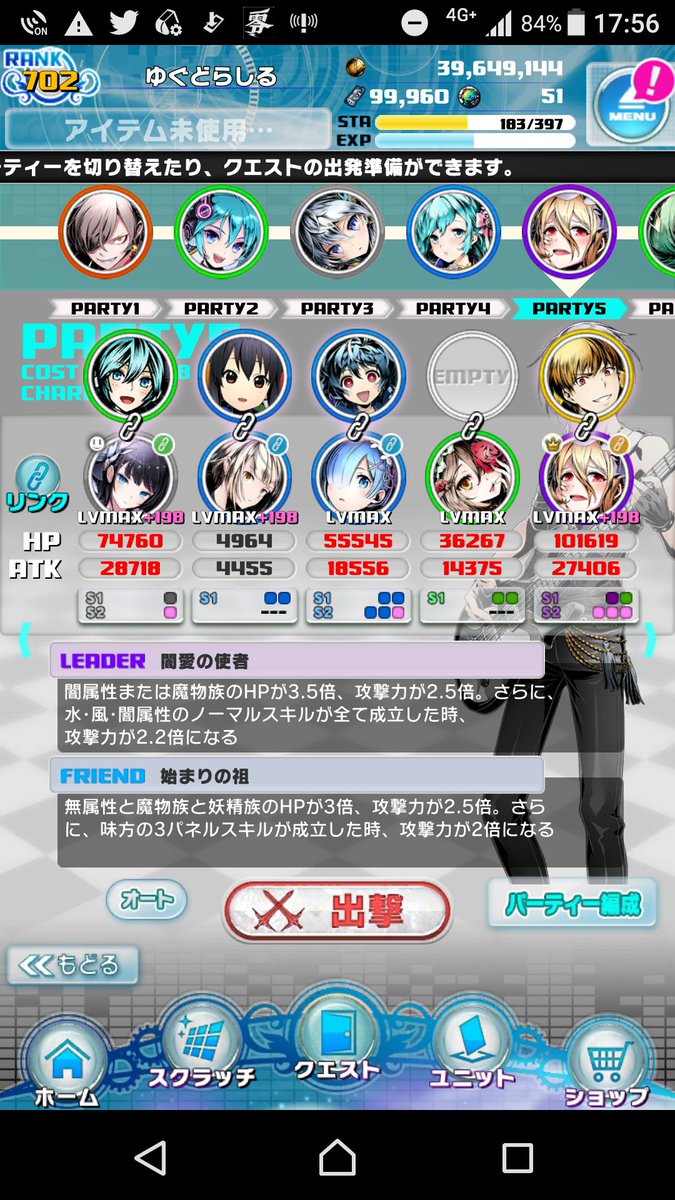Tap the リンク link icon
The width and height of the screenshot is (675, 1200).
coord(38,486)
